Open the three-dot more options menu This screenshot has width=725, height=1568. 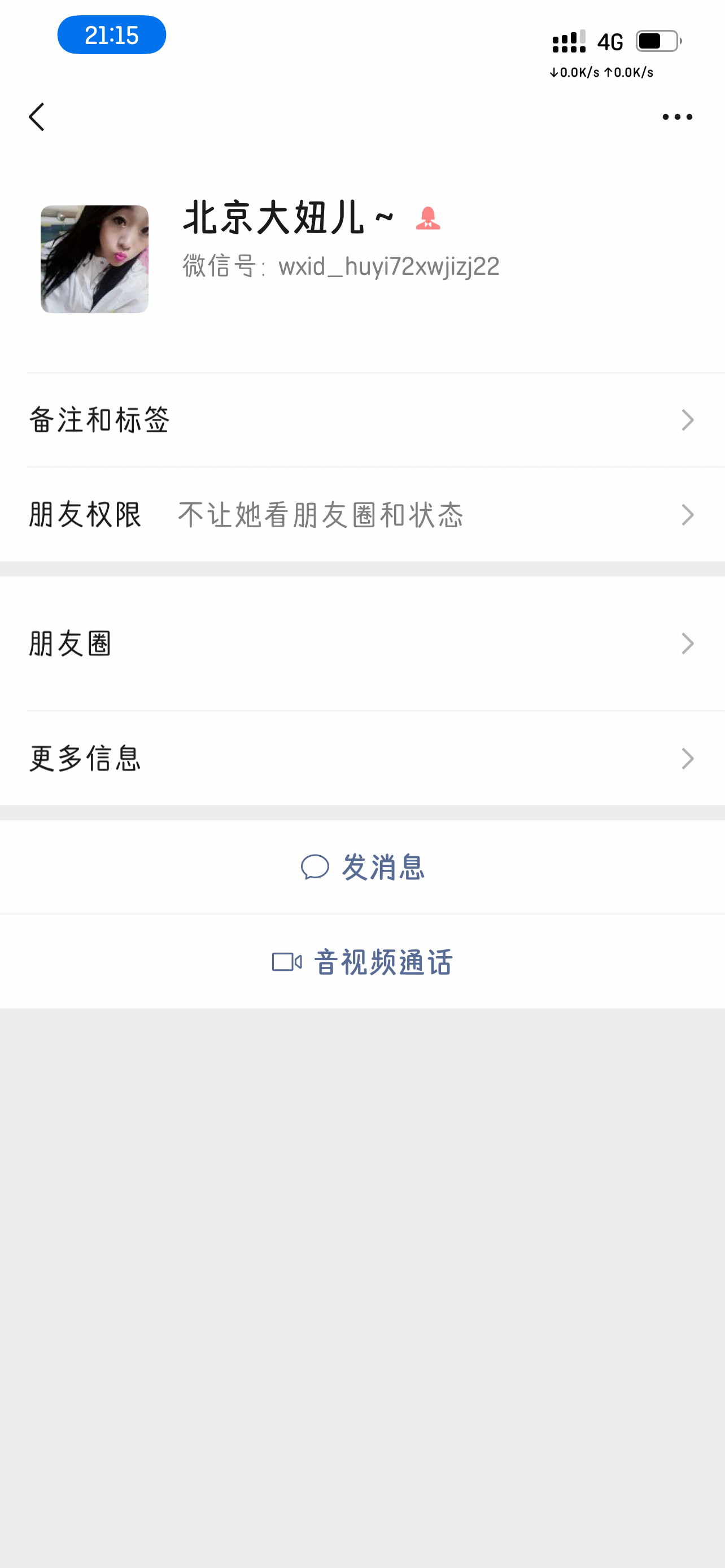point(677,117)
